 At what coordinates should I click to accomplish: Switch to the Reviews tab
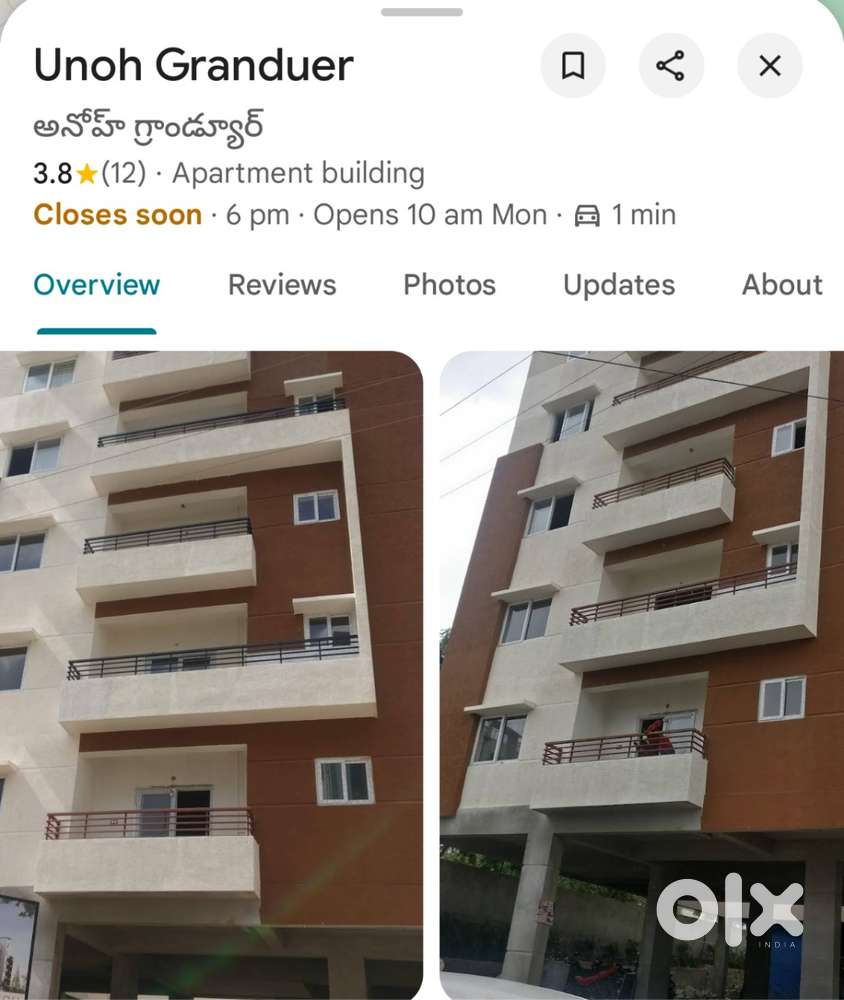click(282, 285)
